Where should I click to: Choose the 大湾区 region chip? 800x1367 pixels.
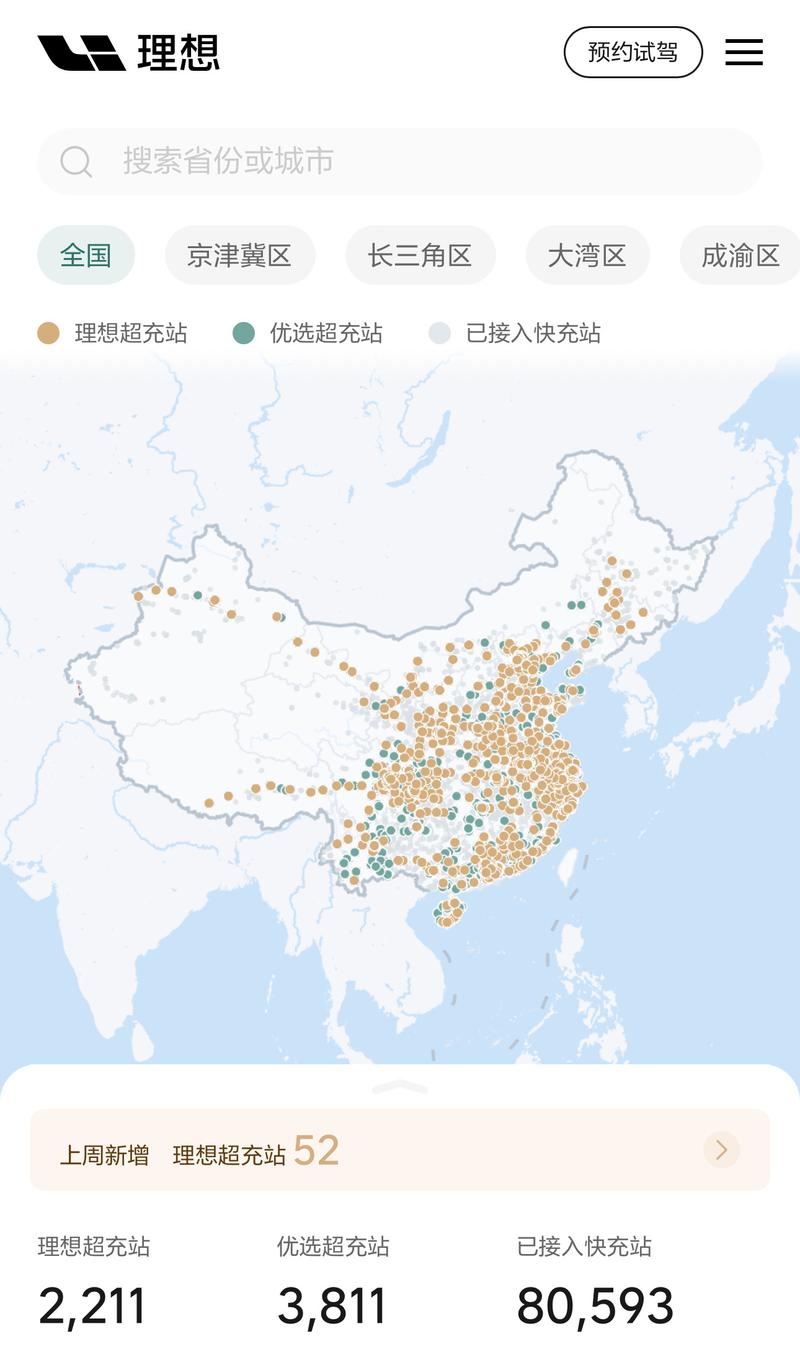coord(587,255)
